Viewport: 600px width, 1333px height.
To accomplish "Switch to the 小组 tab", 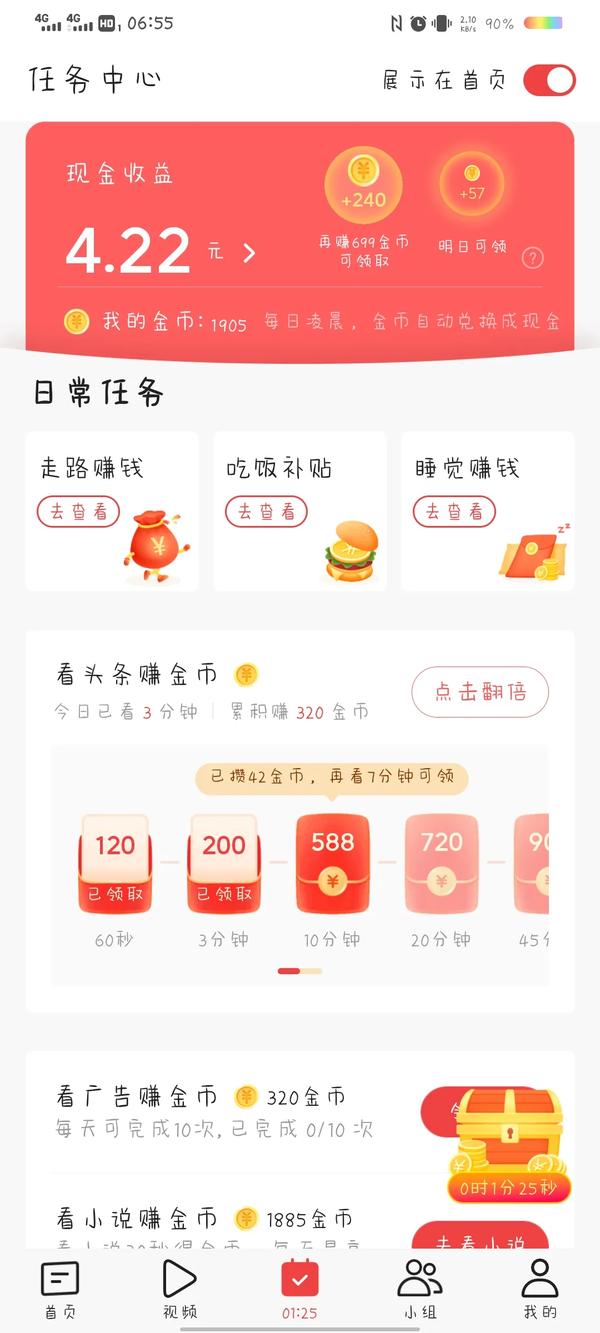I will [420, 1289].
